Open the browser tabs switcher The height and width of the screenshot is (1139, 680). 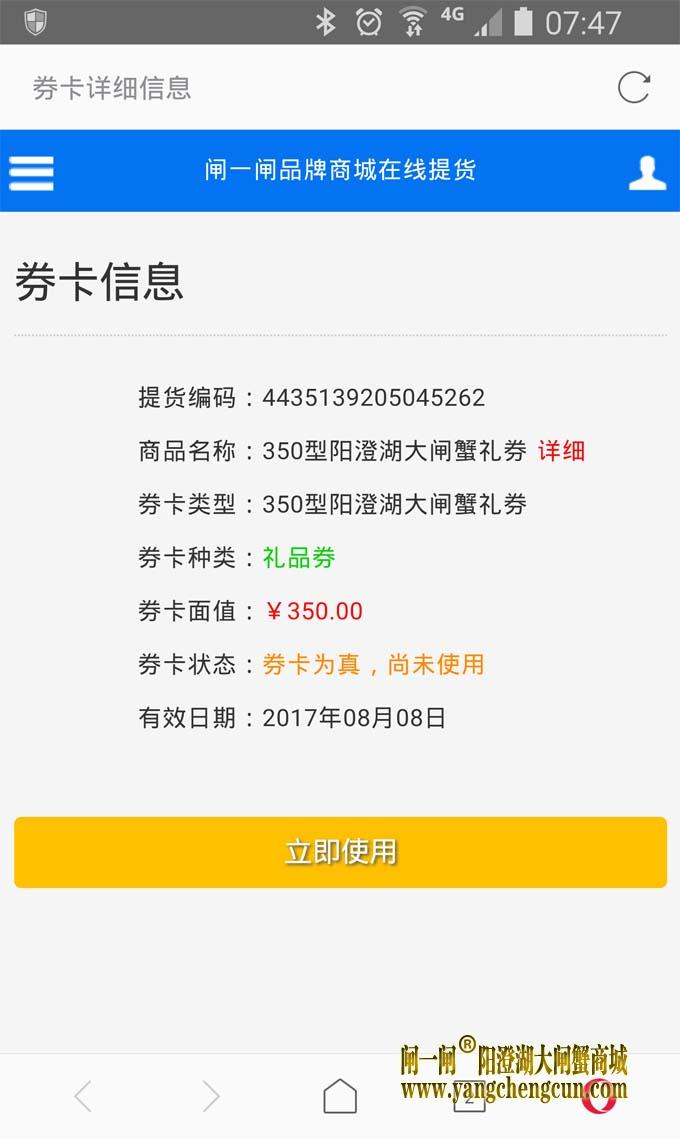point(469,1097)
